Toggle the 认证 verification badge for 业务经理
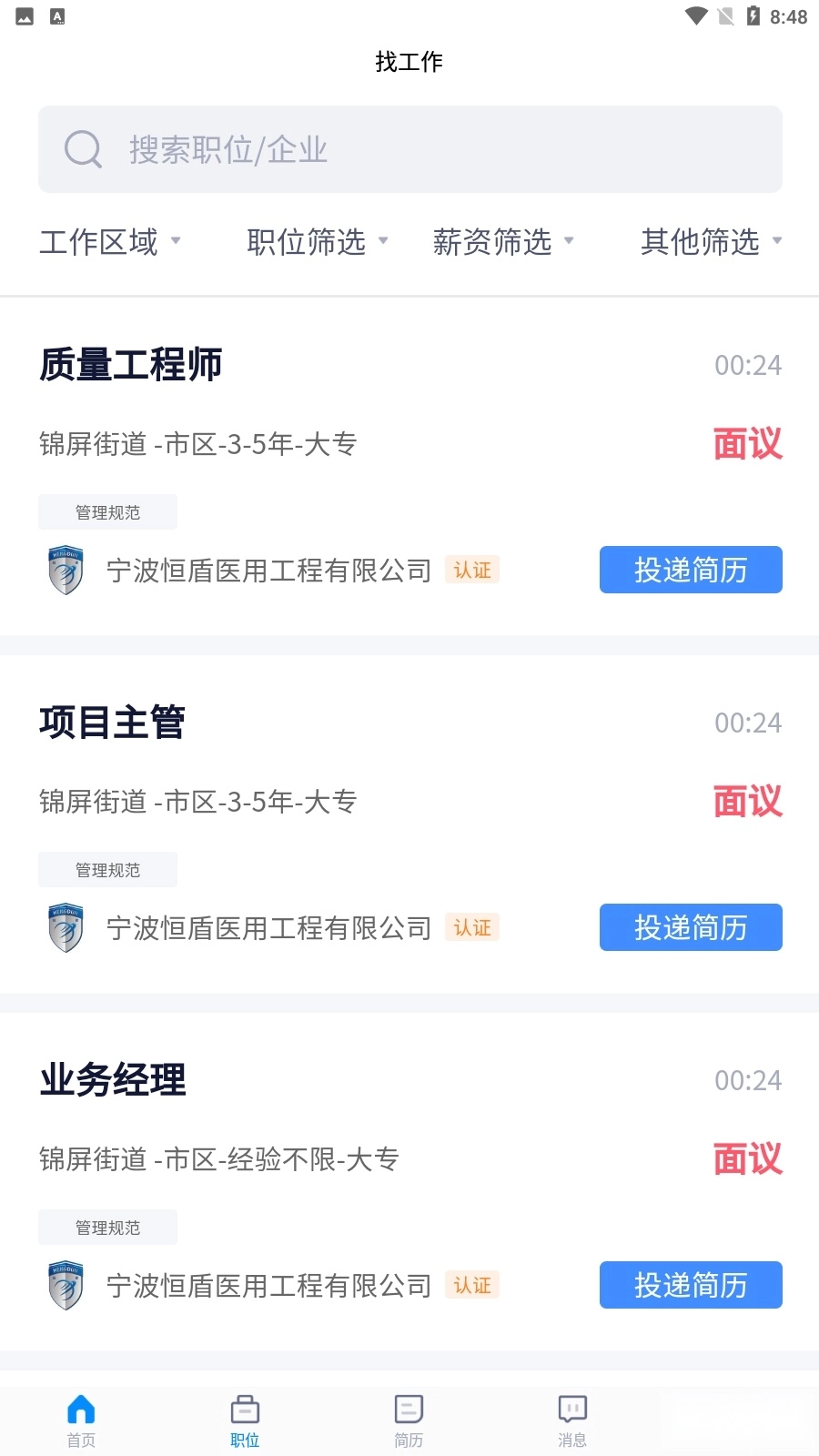This screenshot has height=1456, width=819. point(472,1285)
